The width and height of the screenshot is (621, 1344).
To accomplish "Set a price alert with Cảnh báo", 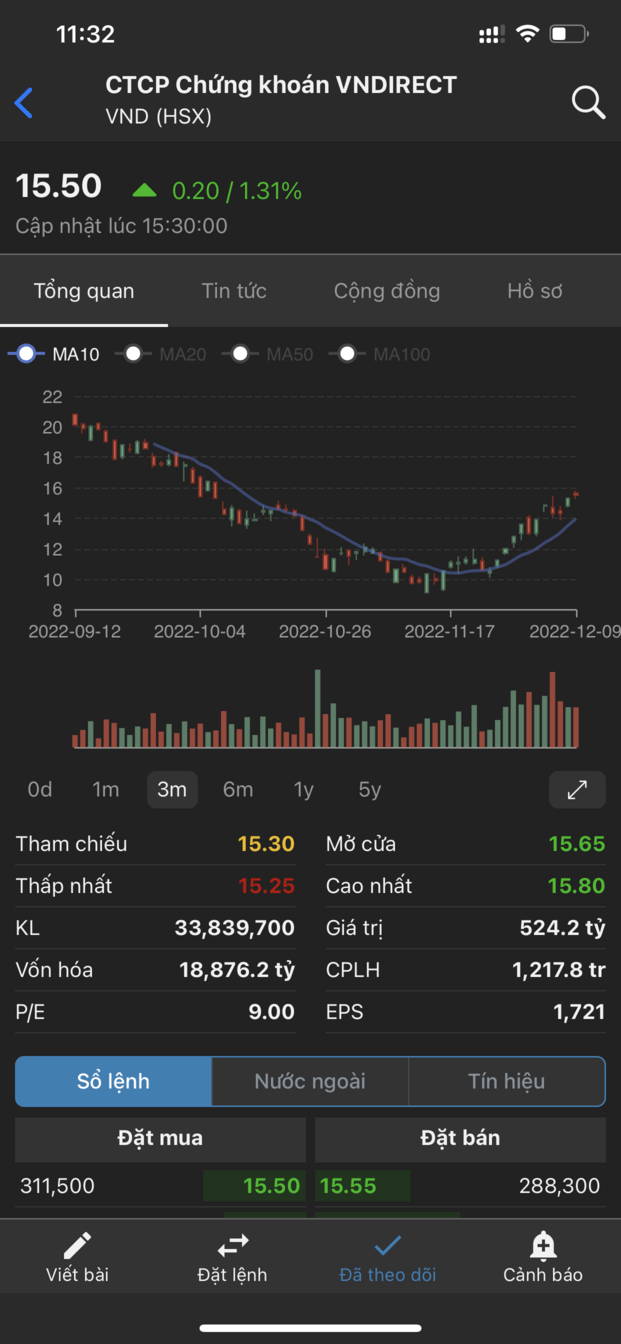I will [543, 1258].
